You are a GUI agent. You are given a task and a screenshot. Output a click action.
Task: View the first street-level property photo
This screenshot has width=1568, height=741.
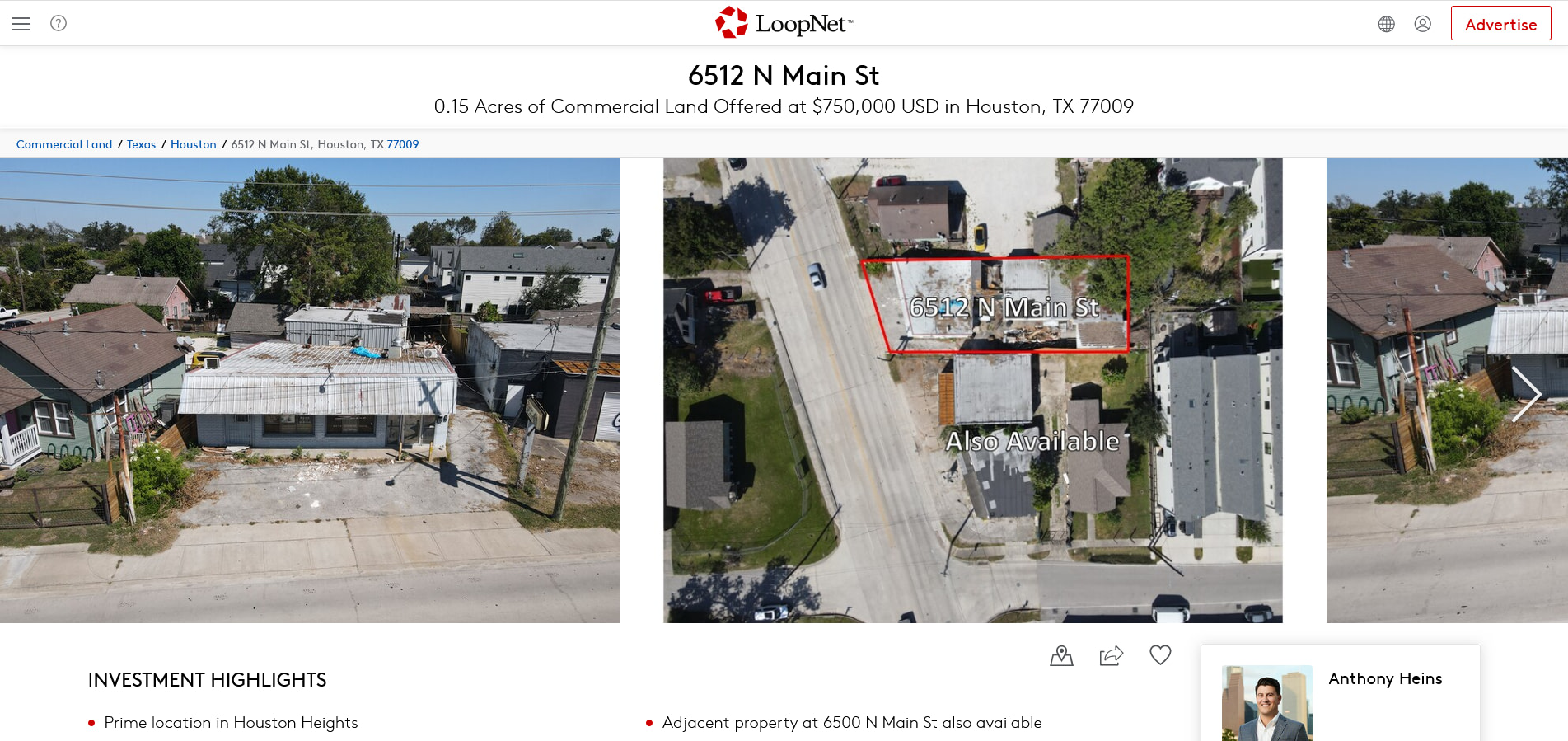coord(310,390)
